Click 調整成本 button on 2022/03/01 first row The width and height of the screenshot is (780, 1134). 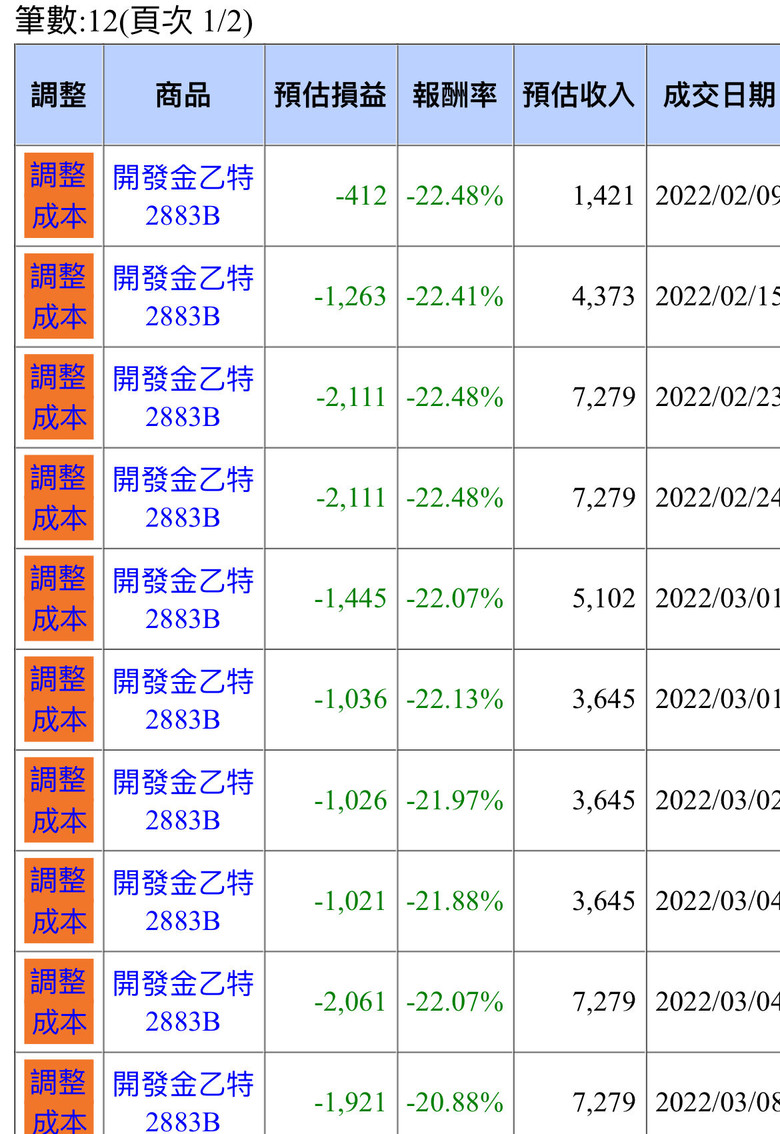click(59, 597)
